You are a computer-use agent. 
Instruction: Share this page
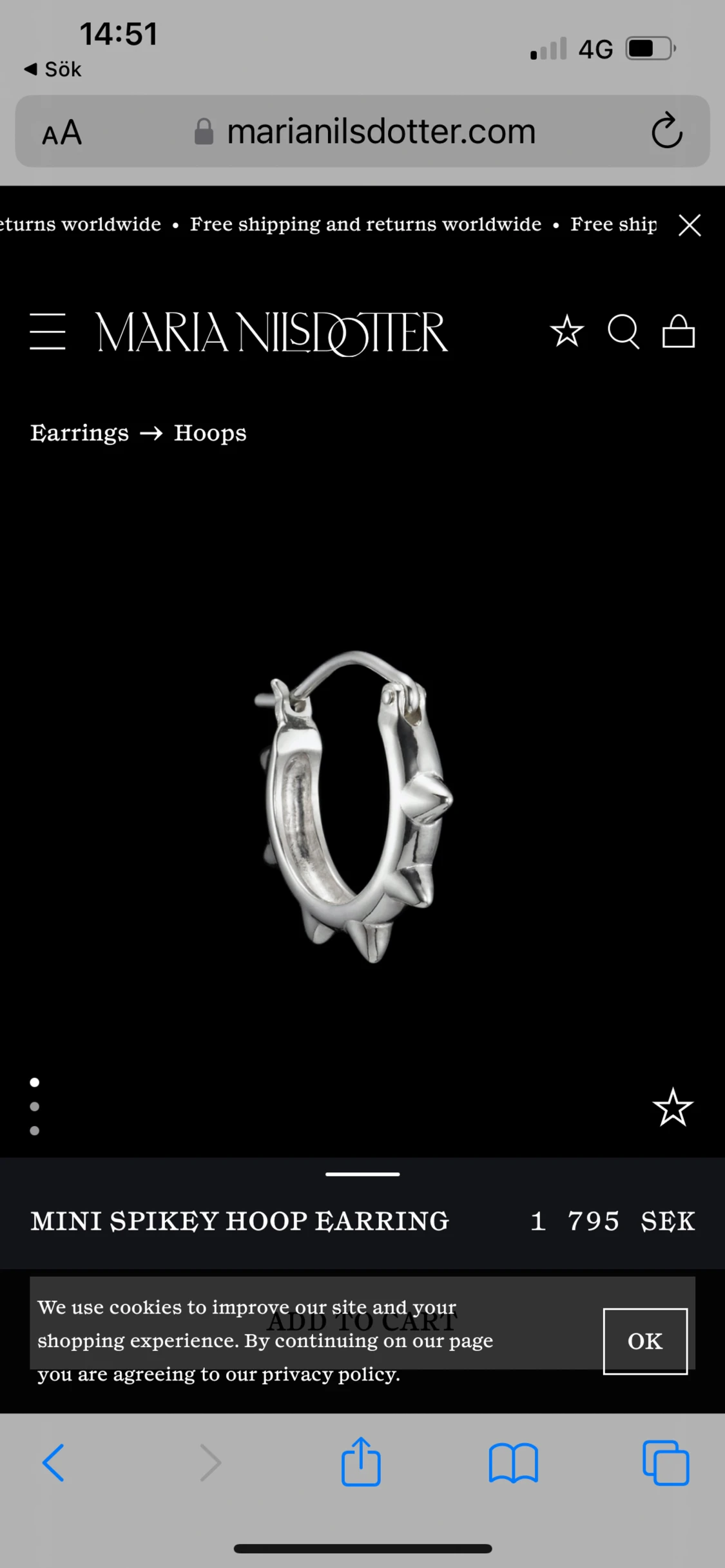click(361, 1462)
